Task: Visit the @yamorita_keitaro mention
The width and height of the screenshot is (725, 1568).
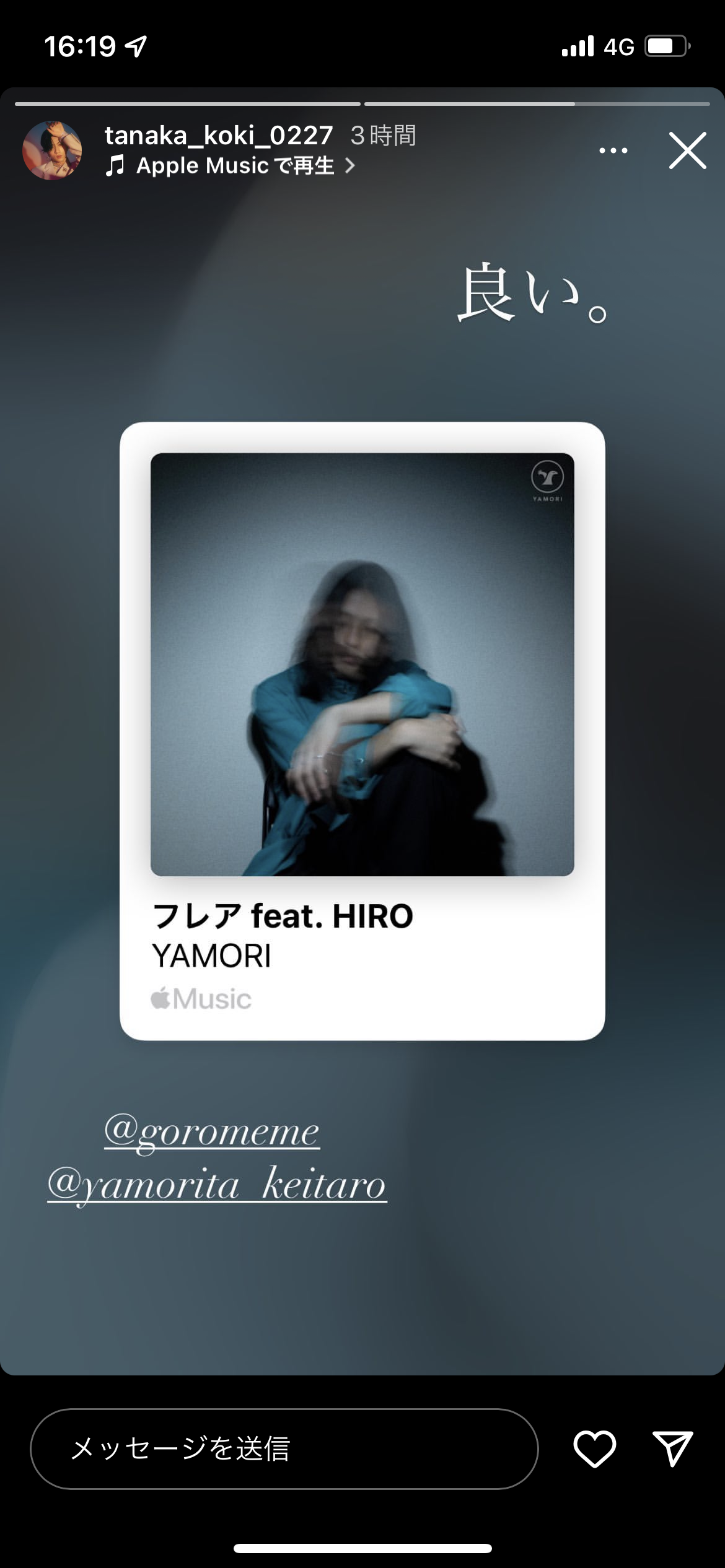Action: (x=217, y=1186)
